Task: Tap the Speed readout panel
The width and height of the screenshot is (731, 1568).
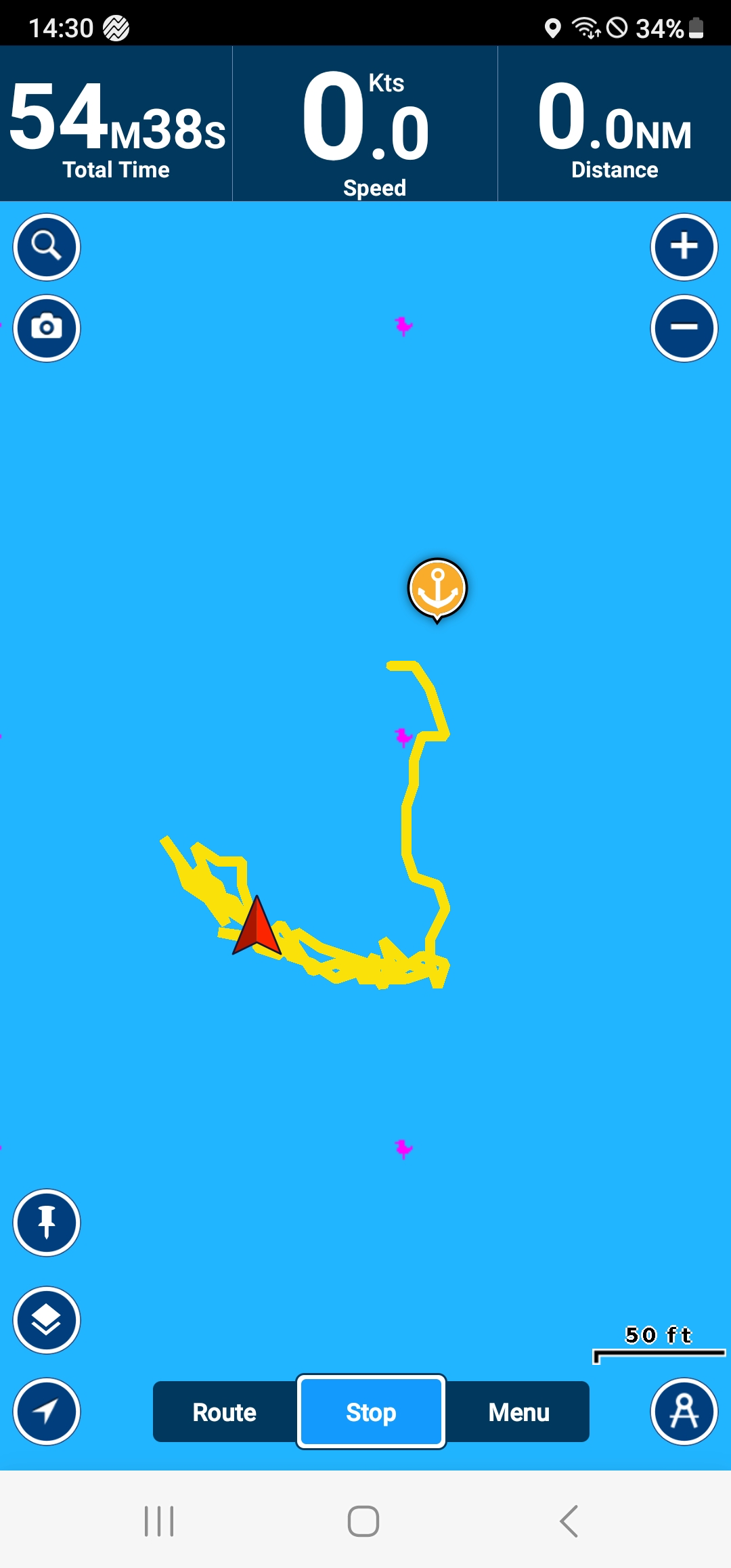Action: pyautogui.click(x=365, y=124)
